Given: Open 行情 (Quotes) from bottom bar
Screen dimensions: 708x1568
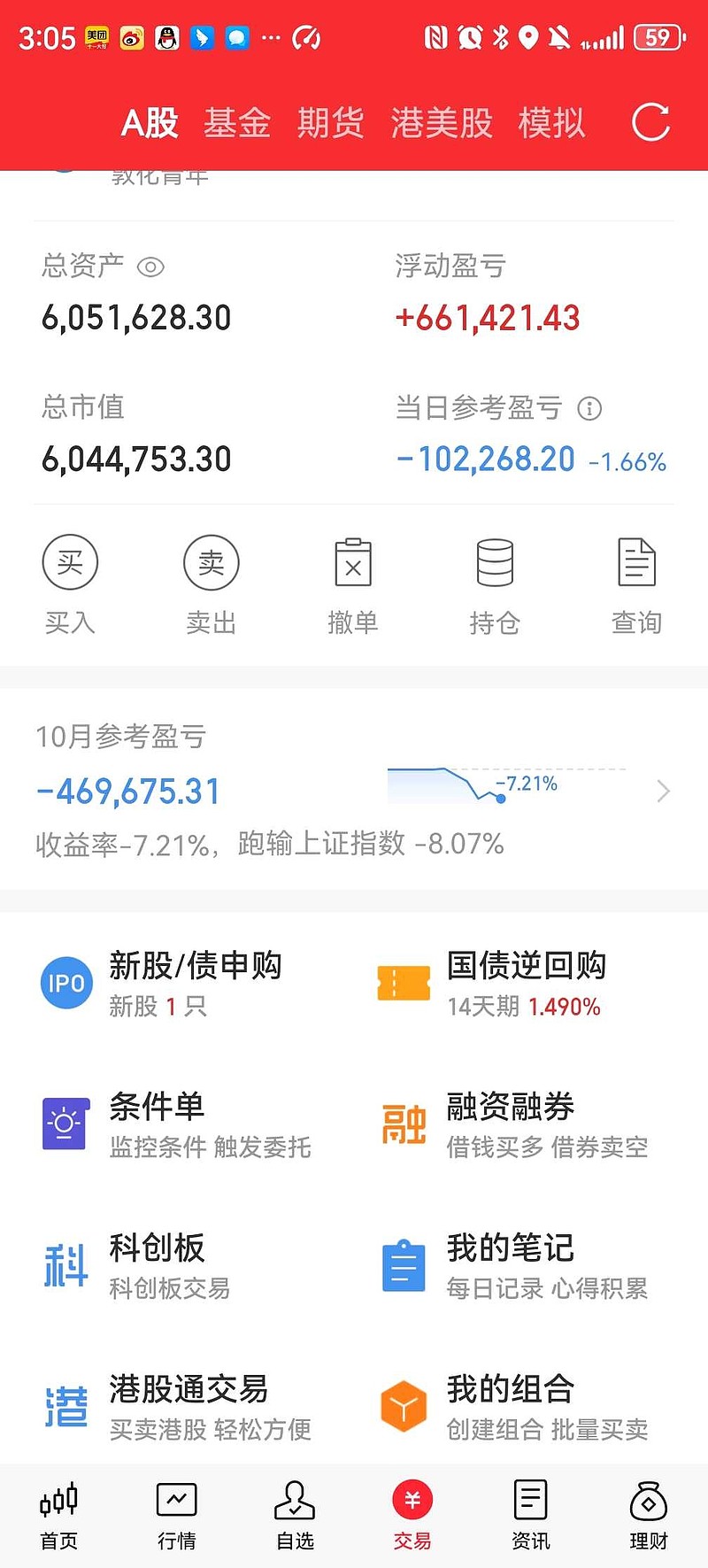Looking at the screenshot, I should point(175,1516).
